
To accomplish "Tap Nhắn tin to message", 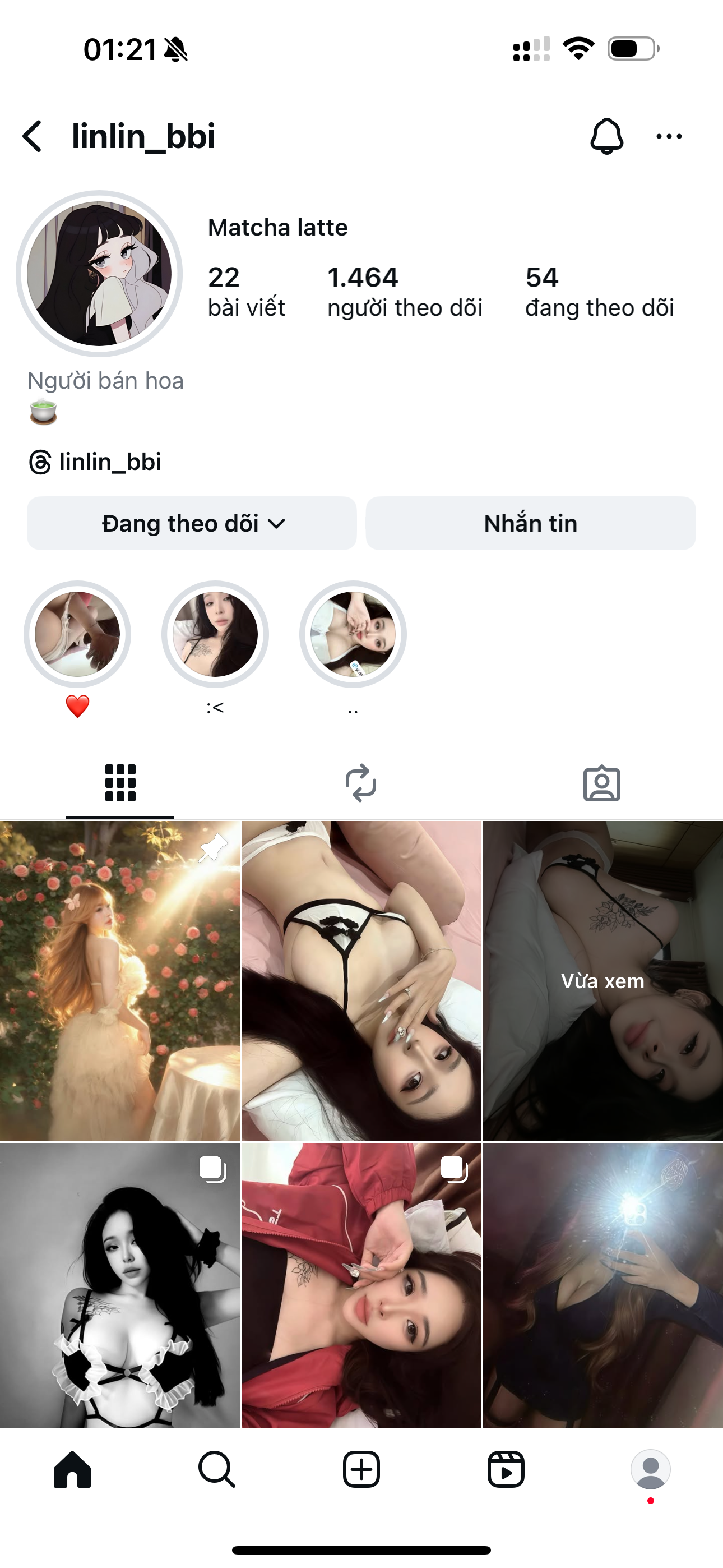I will point(530,523).
